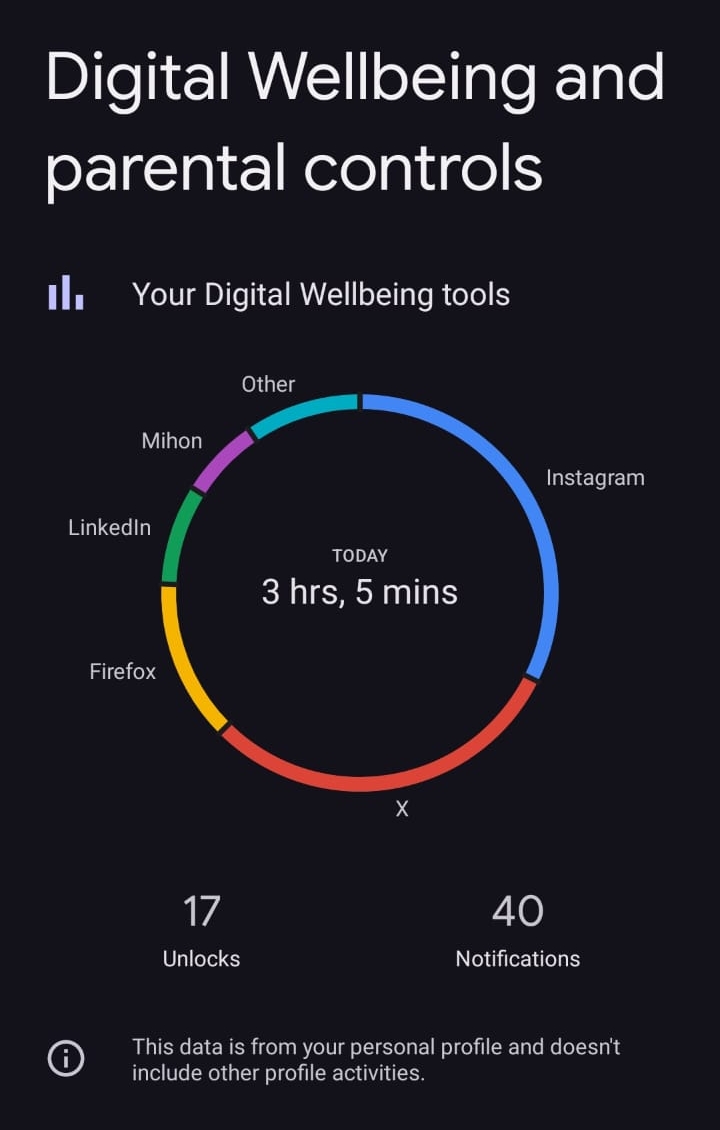Open Mihon usage details
Screen dimensions: 720x1130
(172, 441)
